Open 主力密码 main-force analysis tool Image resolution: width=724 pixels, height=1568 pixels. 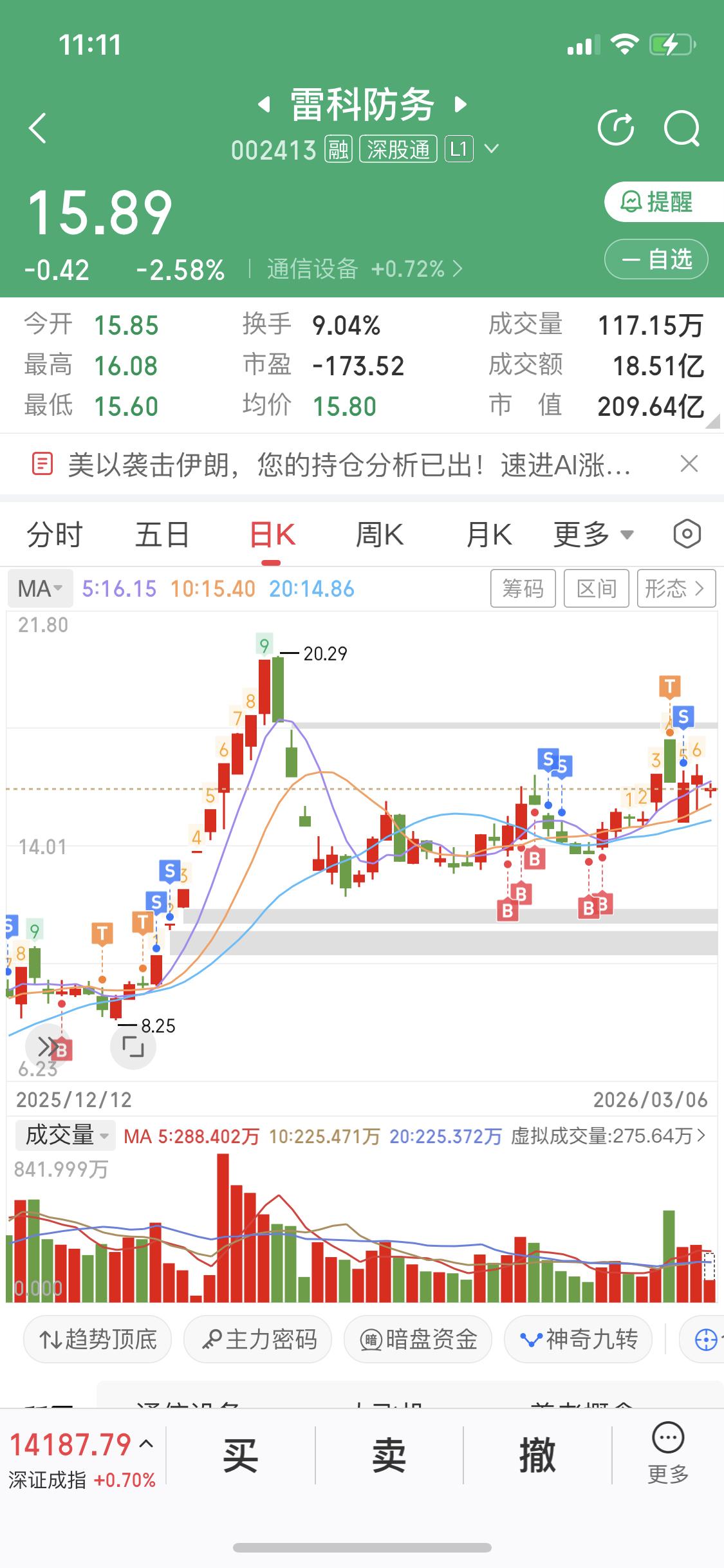tap(257, 1339)
